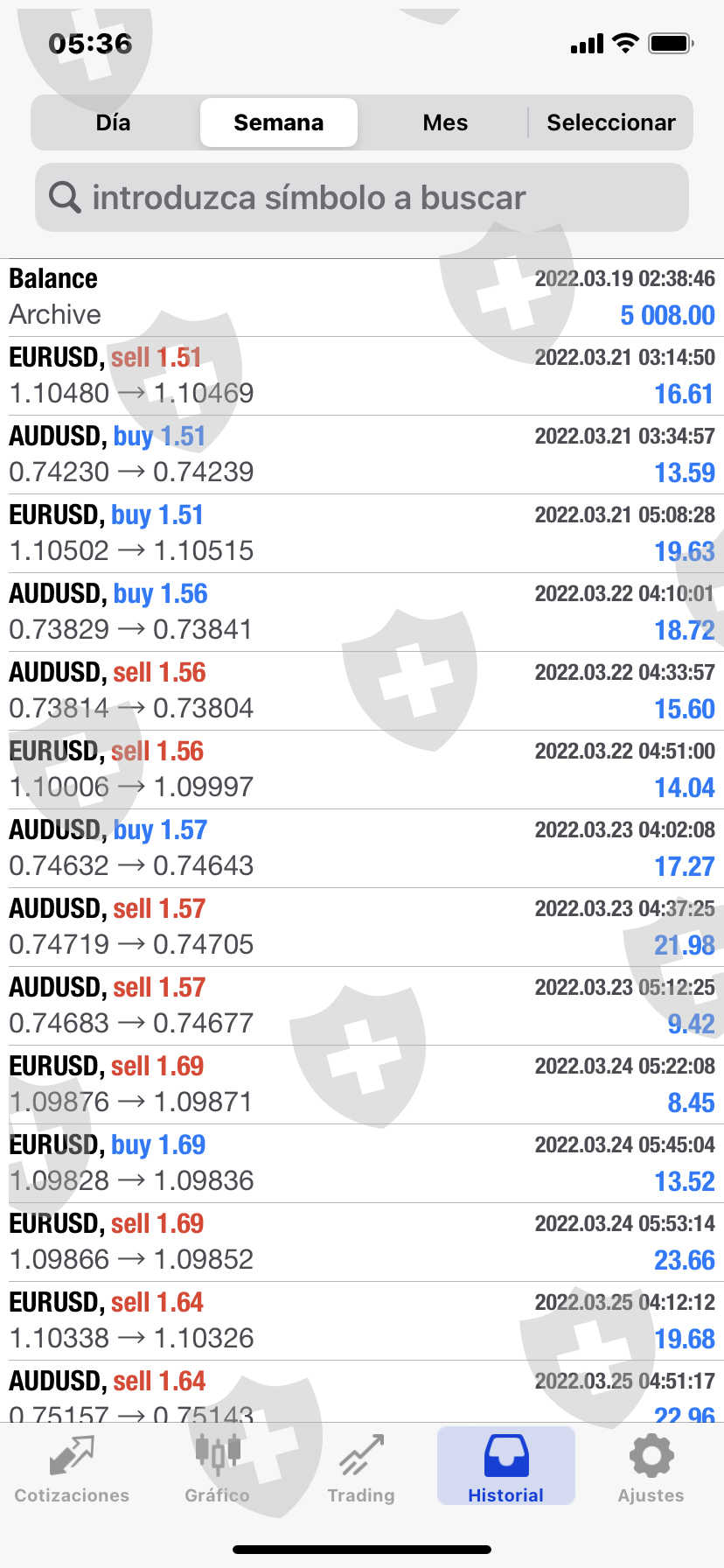Switch to the Trading tab
The height and width of the screenshot is (1568, 724).
[x=361, y=1469]
